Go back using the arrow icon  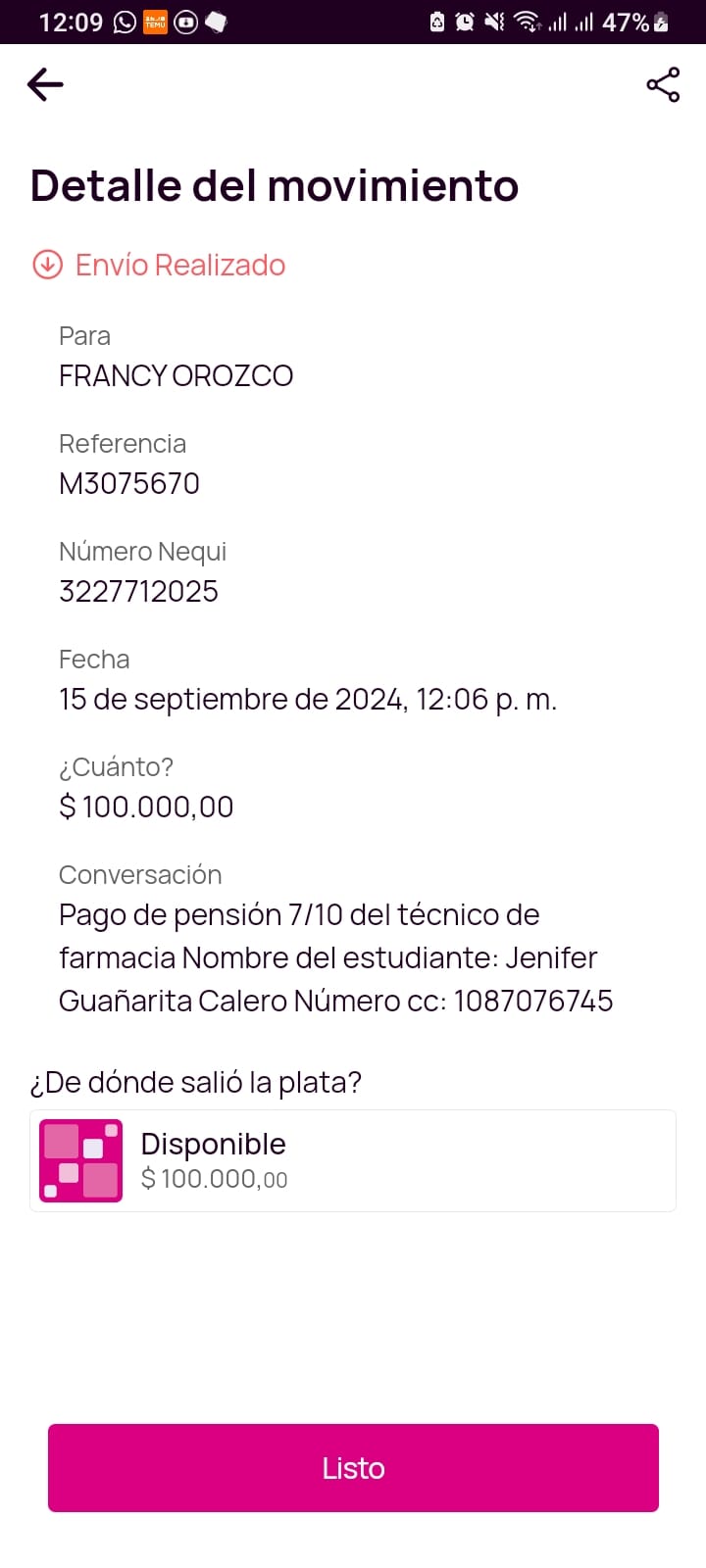[x=45, y=85]
